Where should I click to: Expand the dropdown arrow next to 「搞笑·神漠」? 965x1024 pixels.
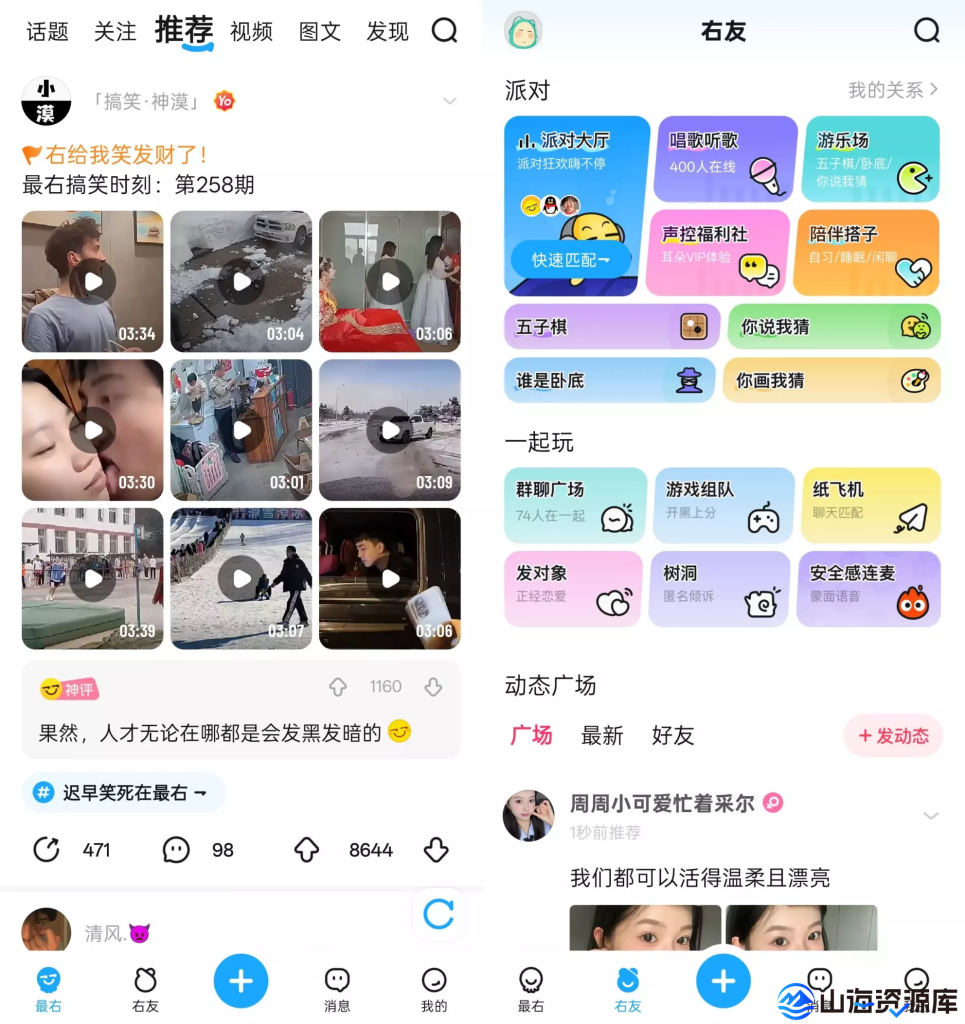[x=450, y=100]
